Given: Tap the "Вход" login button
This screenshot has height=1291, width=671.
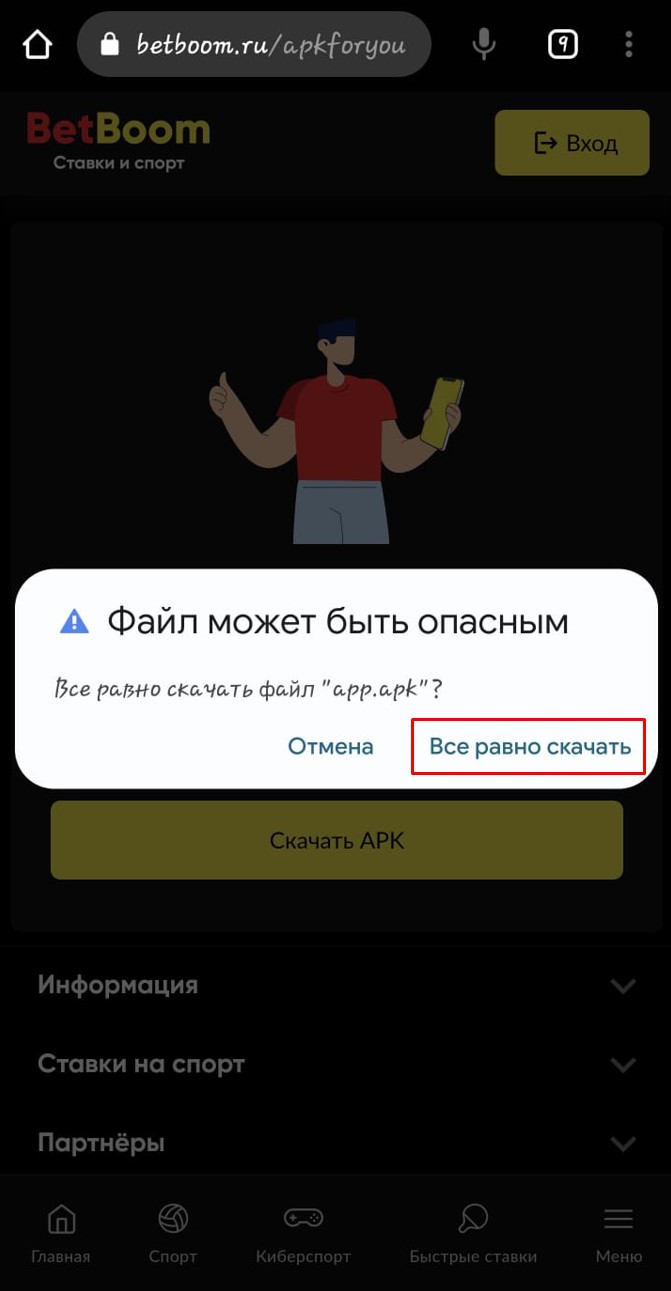Looking at the screenshot, I should (x=576, y=143).
